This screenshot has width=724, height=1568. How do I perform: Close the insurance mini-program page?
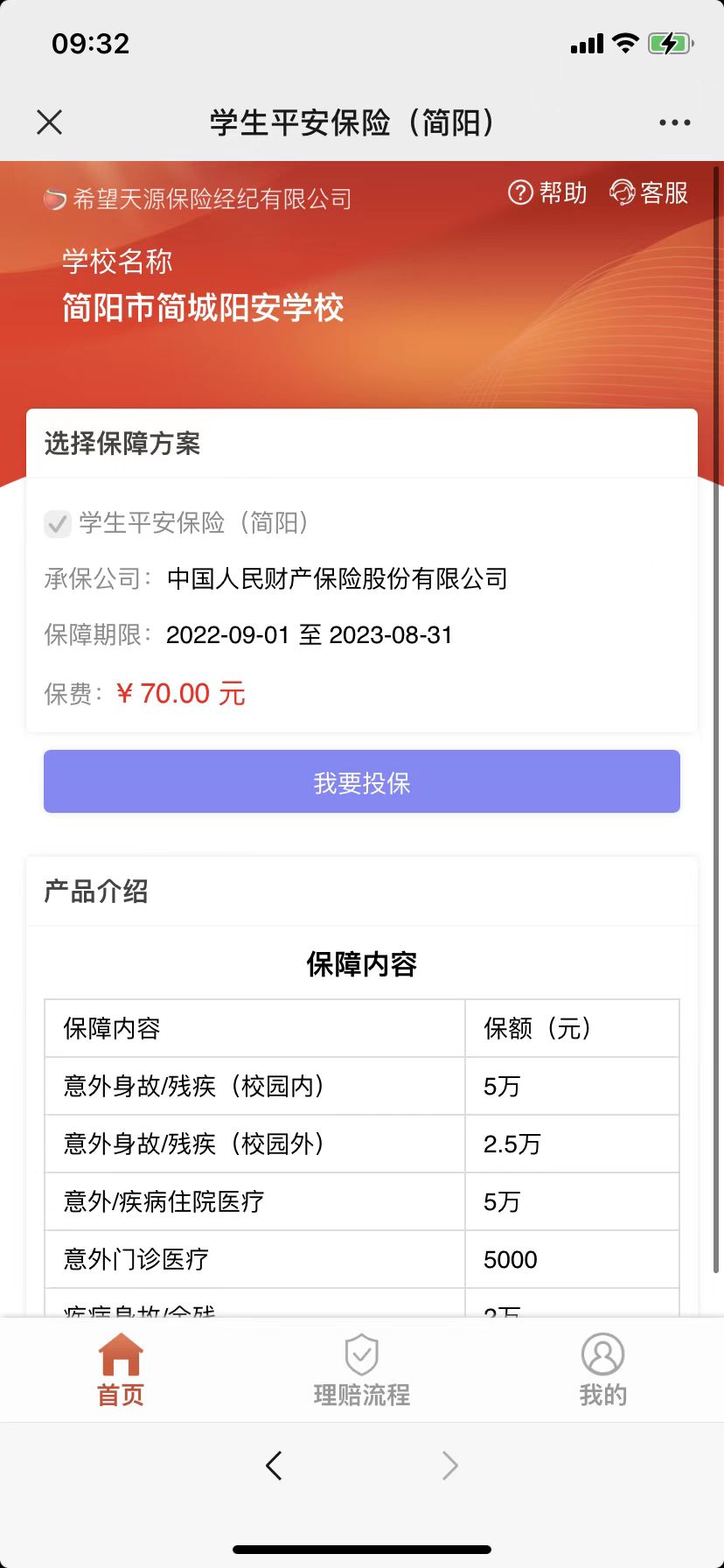point(50,122)
